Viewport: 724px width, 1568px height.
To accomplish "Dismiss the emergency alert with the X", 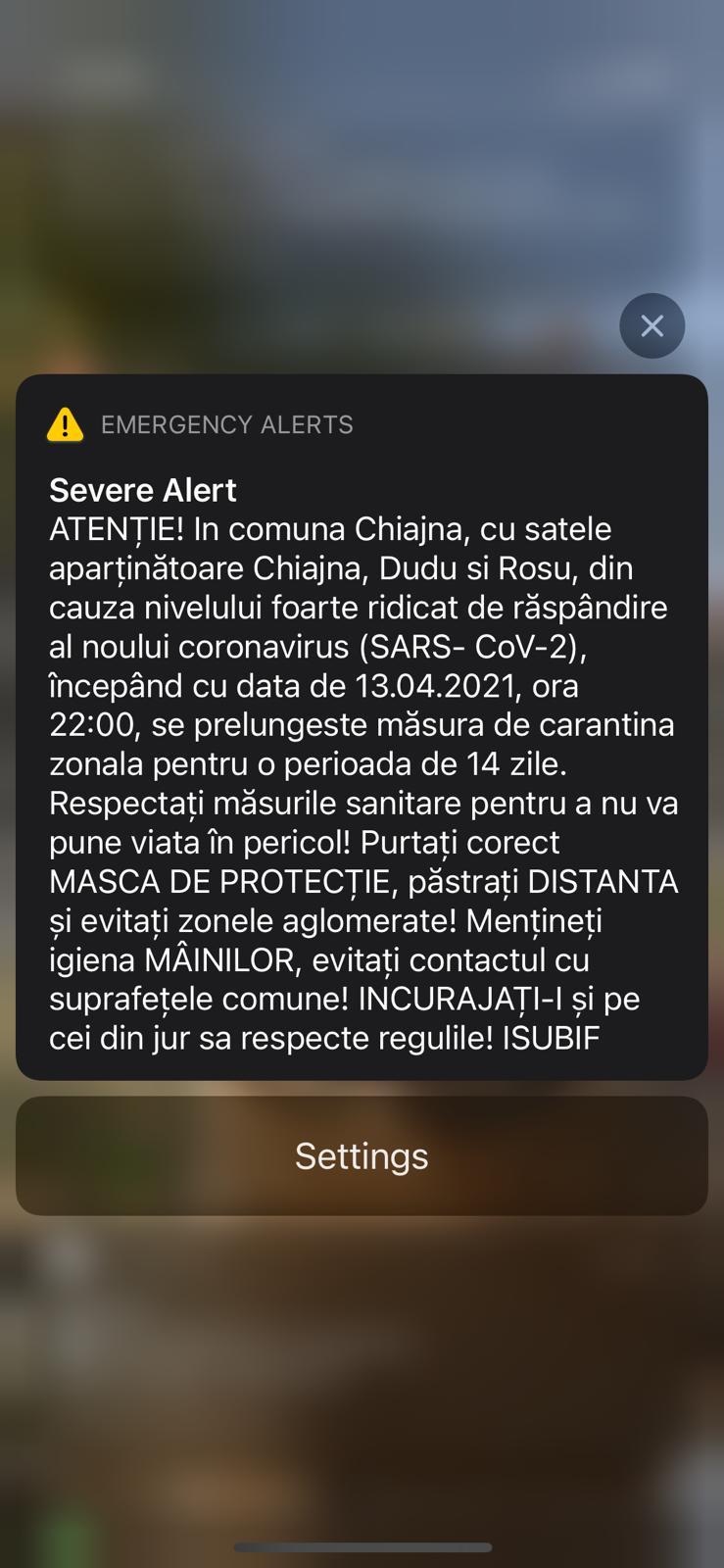I will point(652,326).
